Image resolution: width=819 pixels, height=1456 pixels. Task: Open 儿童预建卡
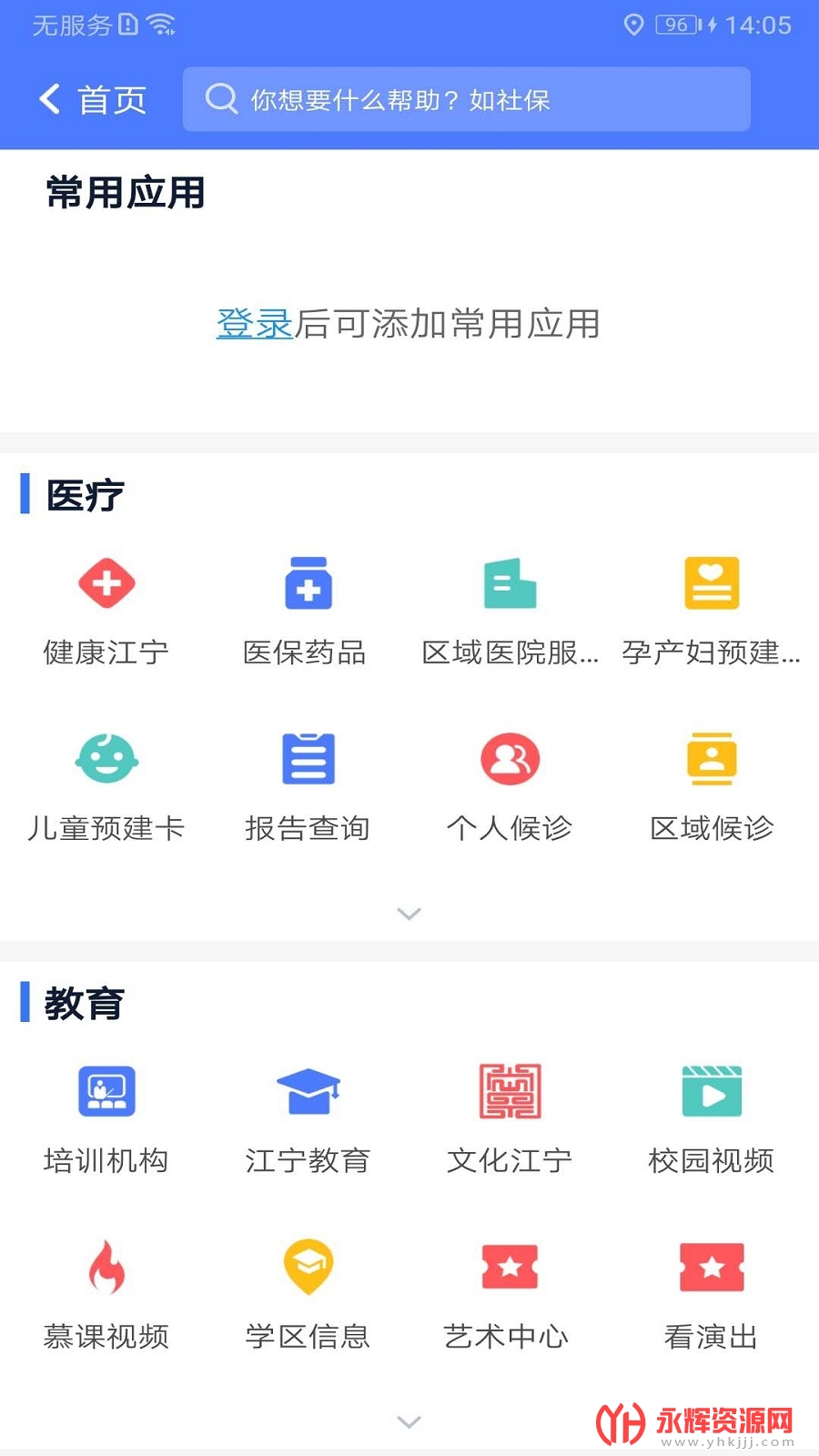(x=106, y=783)
